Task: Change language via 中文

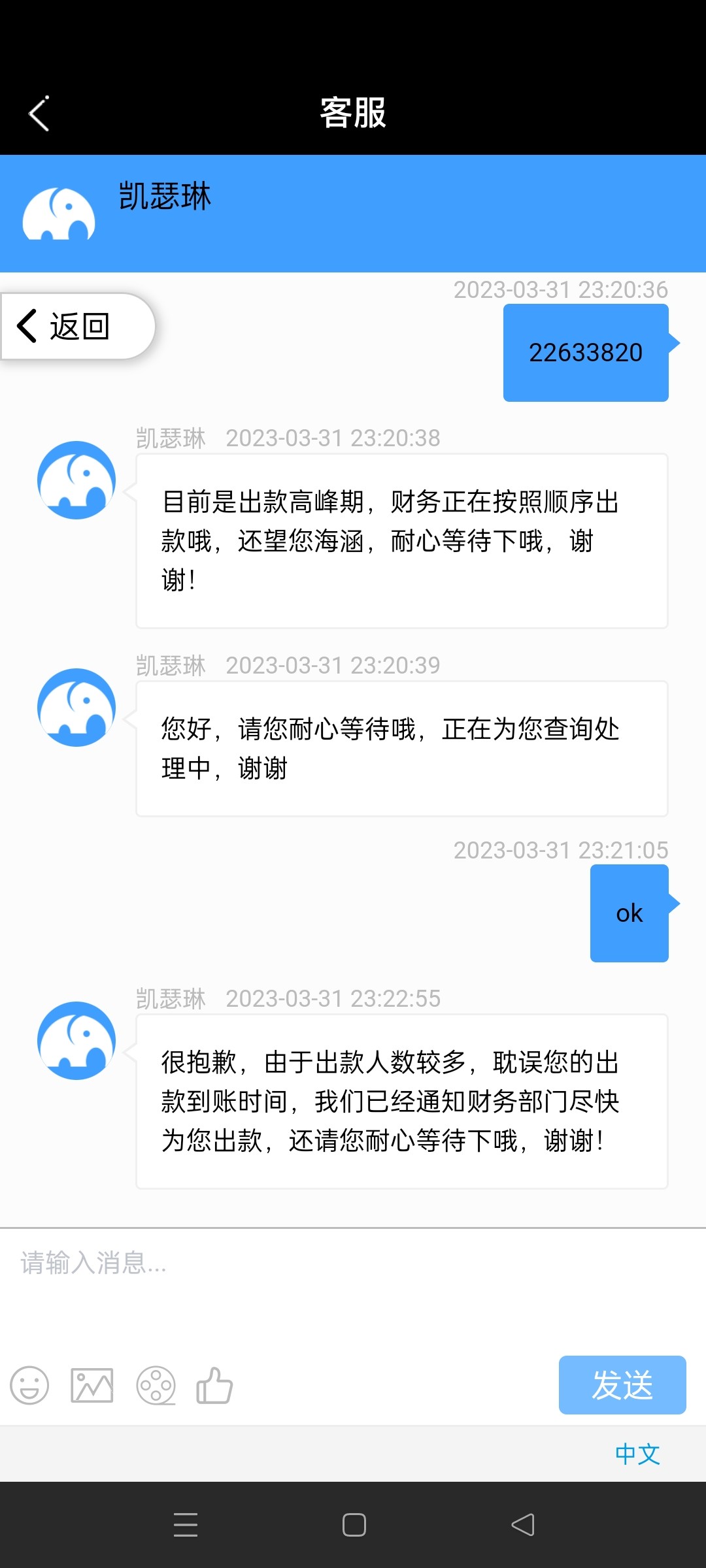Action: pos(637,1454)
